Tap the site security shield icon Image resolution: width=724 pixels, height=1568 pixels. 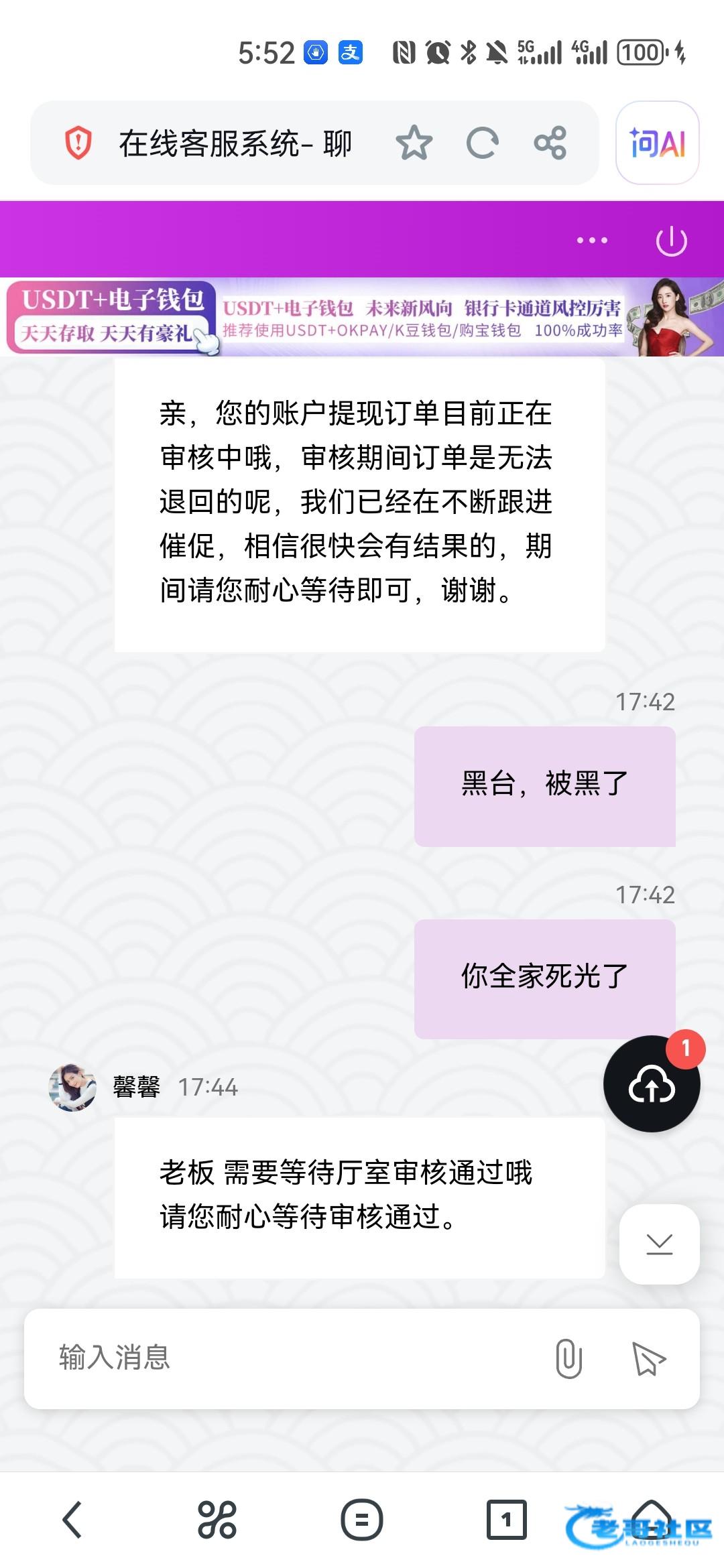point(78,143)
